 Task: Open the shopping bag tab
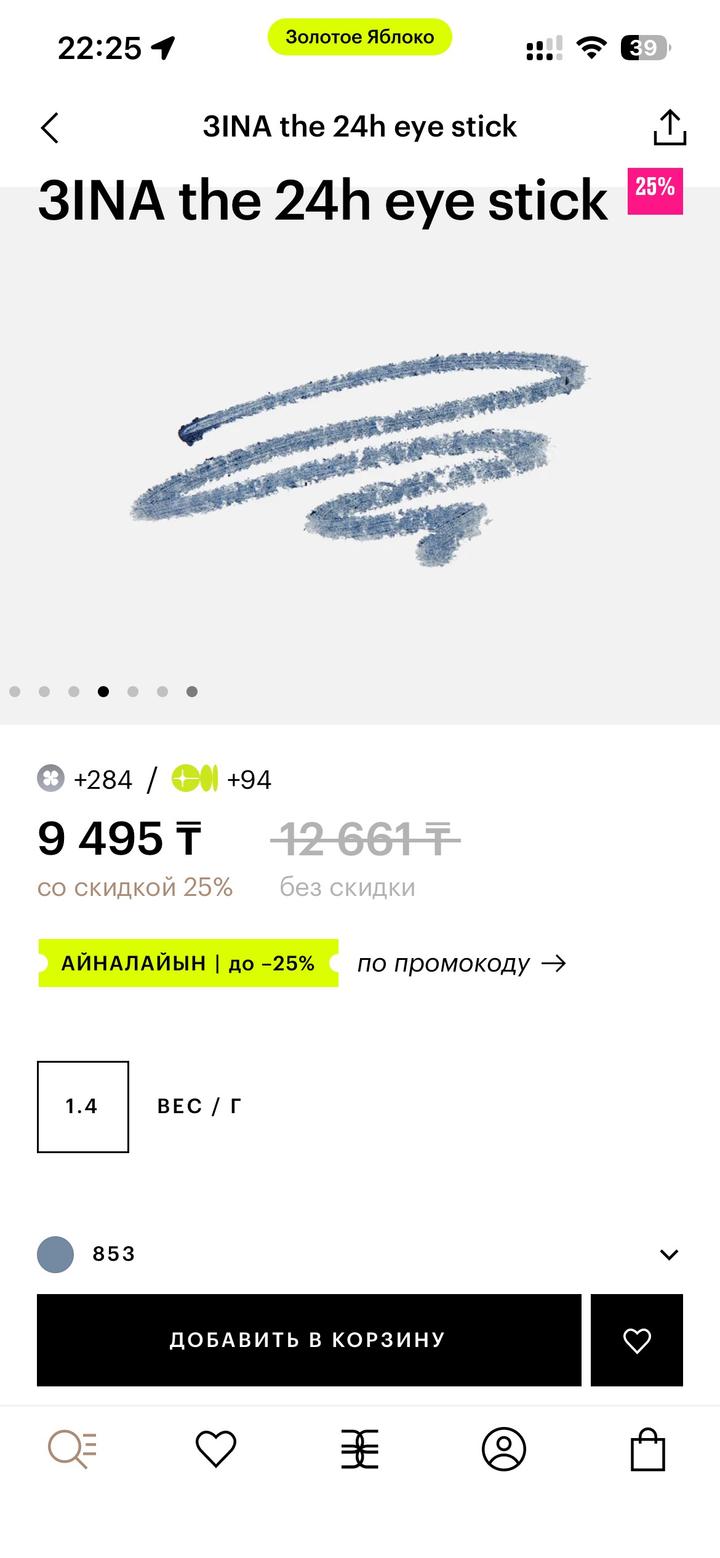647,1449
